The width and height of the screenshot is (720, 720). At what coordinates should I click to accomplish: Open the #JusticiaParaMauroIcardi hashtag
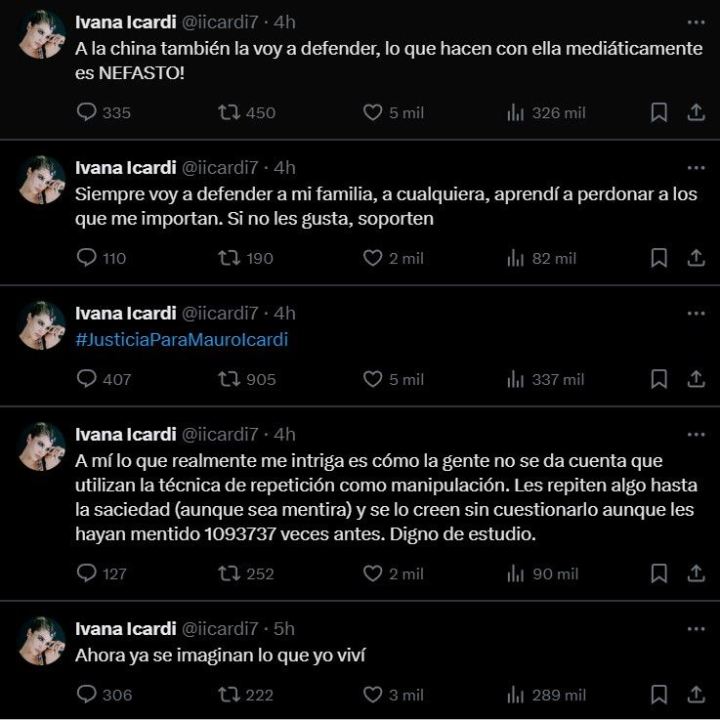tap(181, 339)
